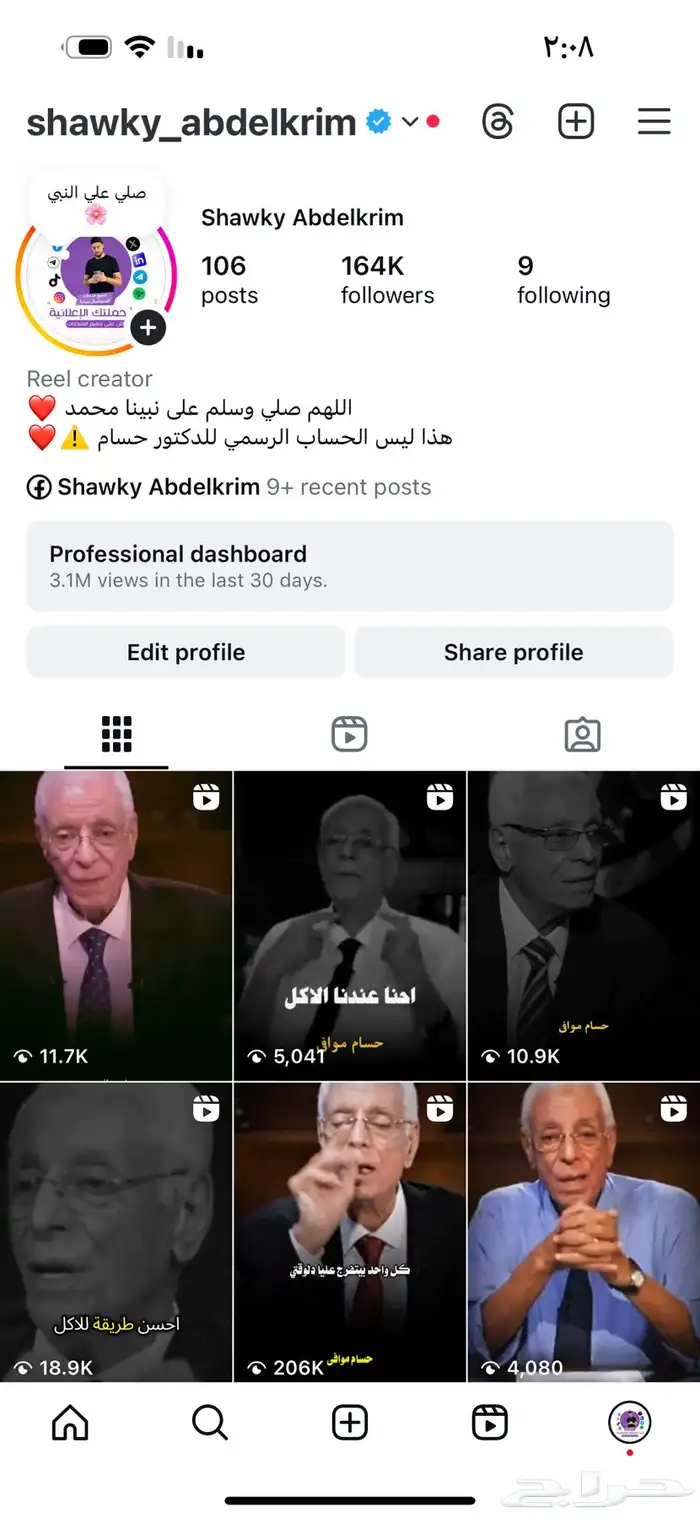The width and height of the screenshot is (700, 1518).
Task: Go to the Home feed tab
Action: click(x=70, y=1421)
